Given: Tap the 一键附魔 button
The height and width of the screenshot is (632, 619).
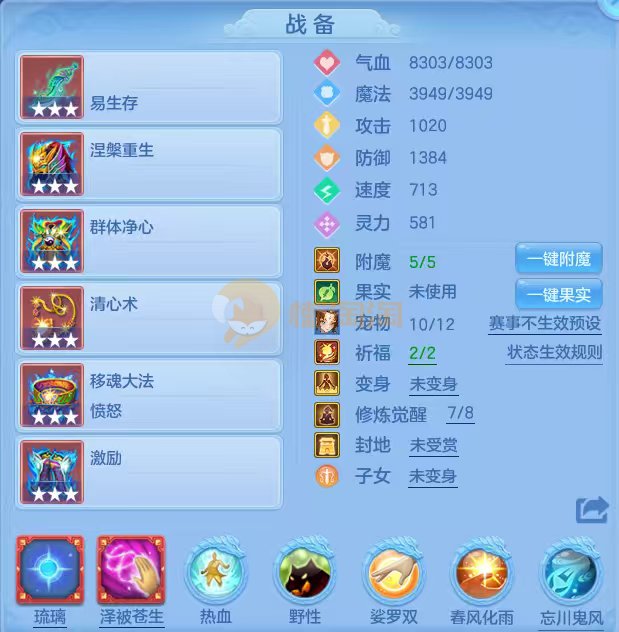Looking at the screenshot, I should click(x=558, y=259).
